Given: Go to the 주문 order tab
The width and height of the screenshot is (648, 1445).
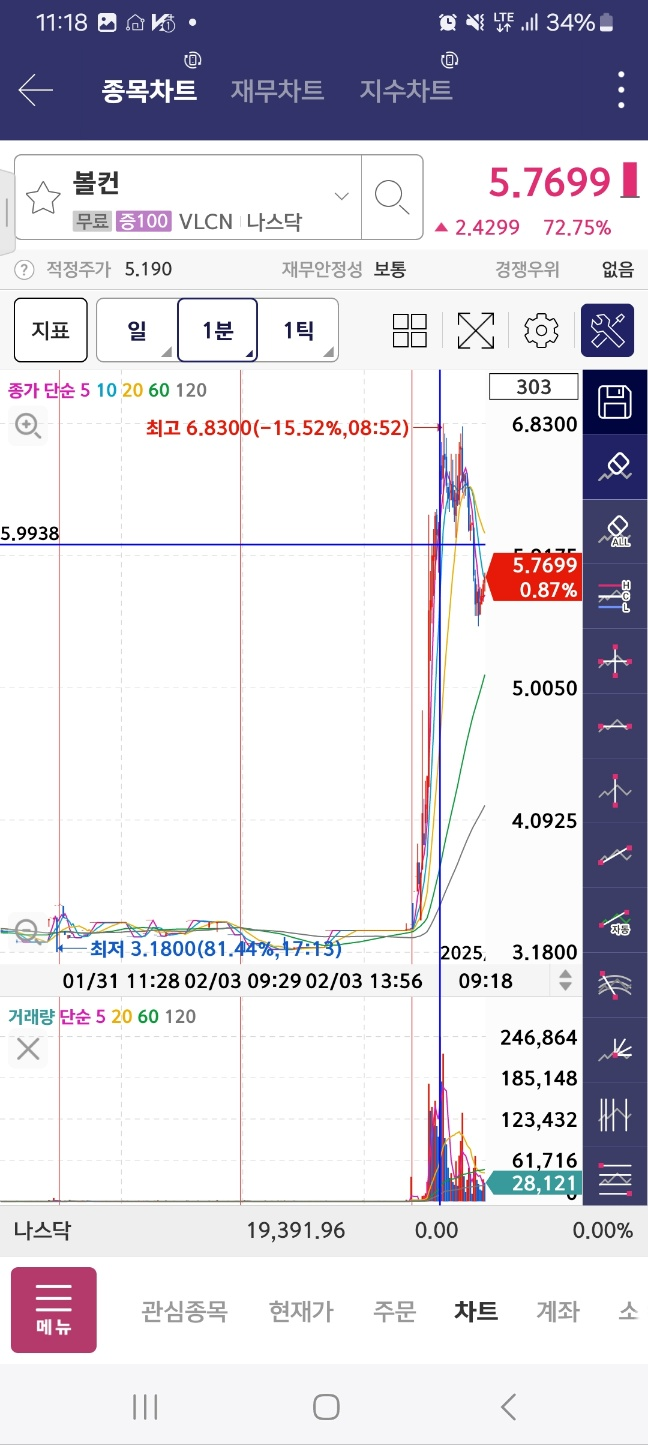Looking at the screenshot, I should click(x=394, y=1311).
